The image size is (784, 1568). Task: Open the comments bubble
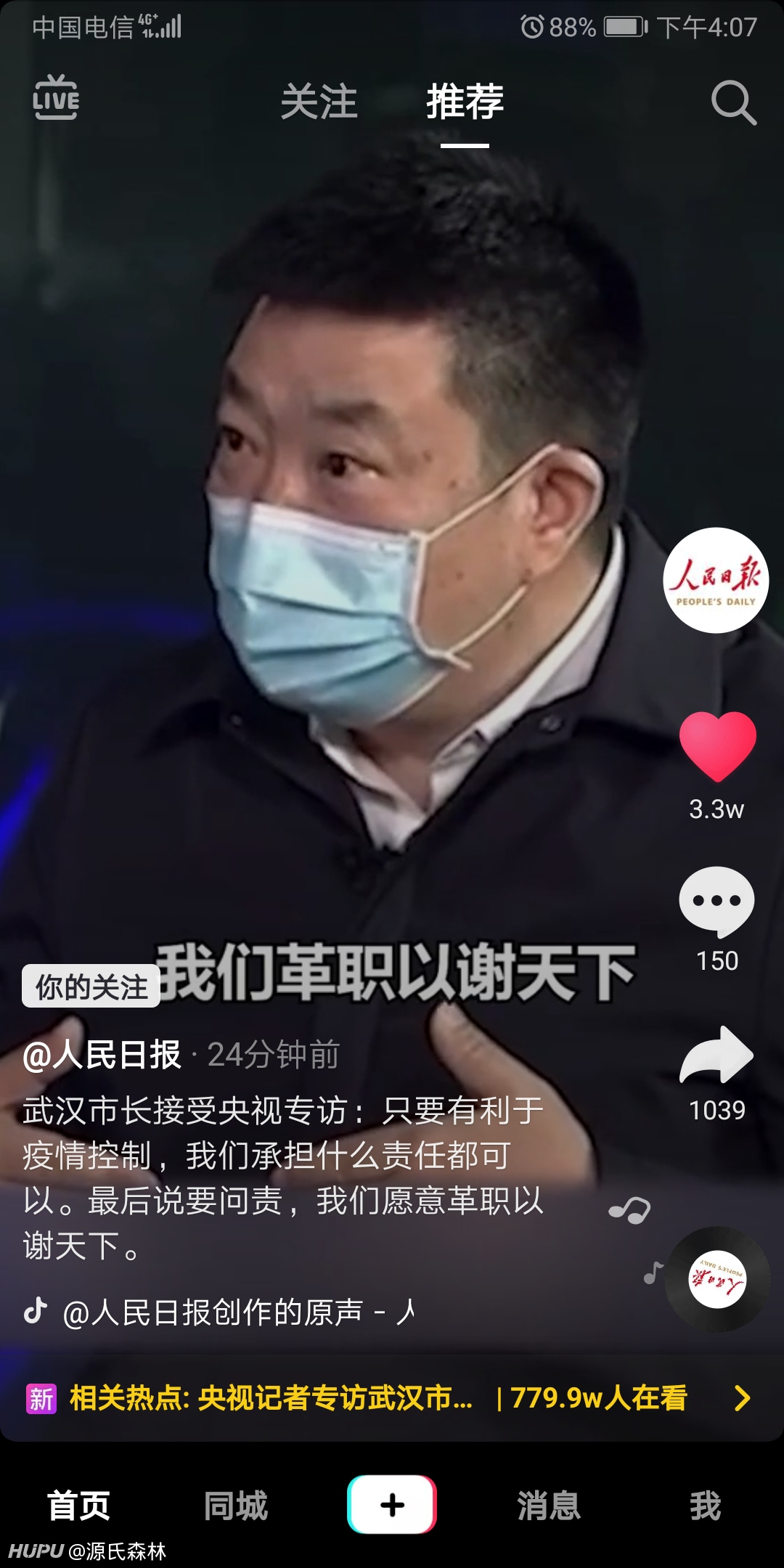717,902
